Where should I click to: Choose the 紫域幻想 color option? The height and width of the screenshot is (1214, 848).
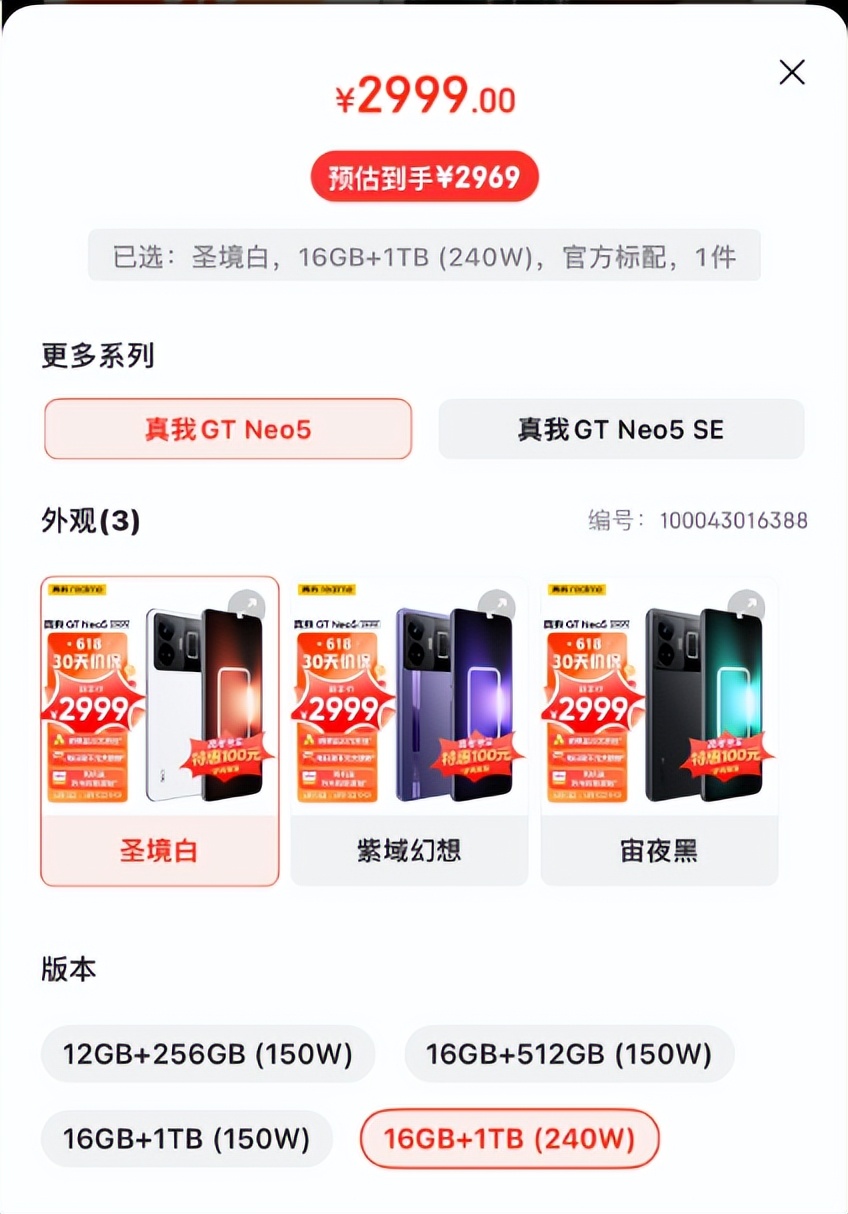tap(409, 850)
